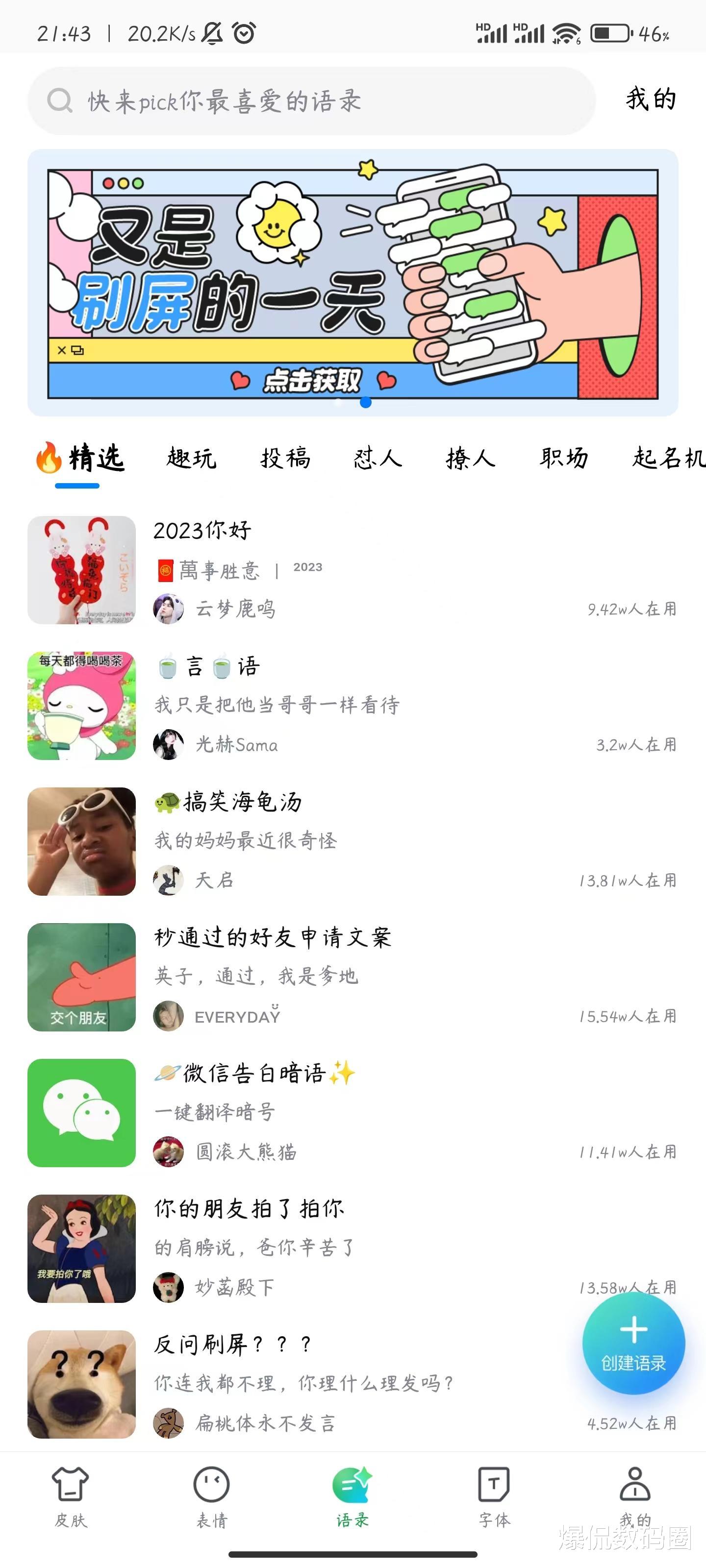Image resolution: width=706 pixels, height=1568 pixels.
Task: Tap the carousel dot indicator under banner
Action: (x=366, y=403)
